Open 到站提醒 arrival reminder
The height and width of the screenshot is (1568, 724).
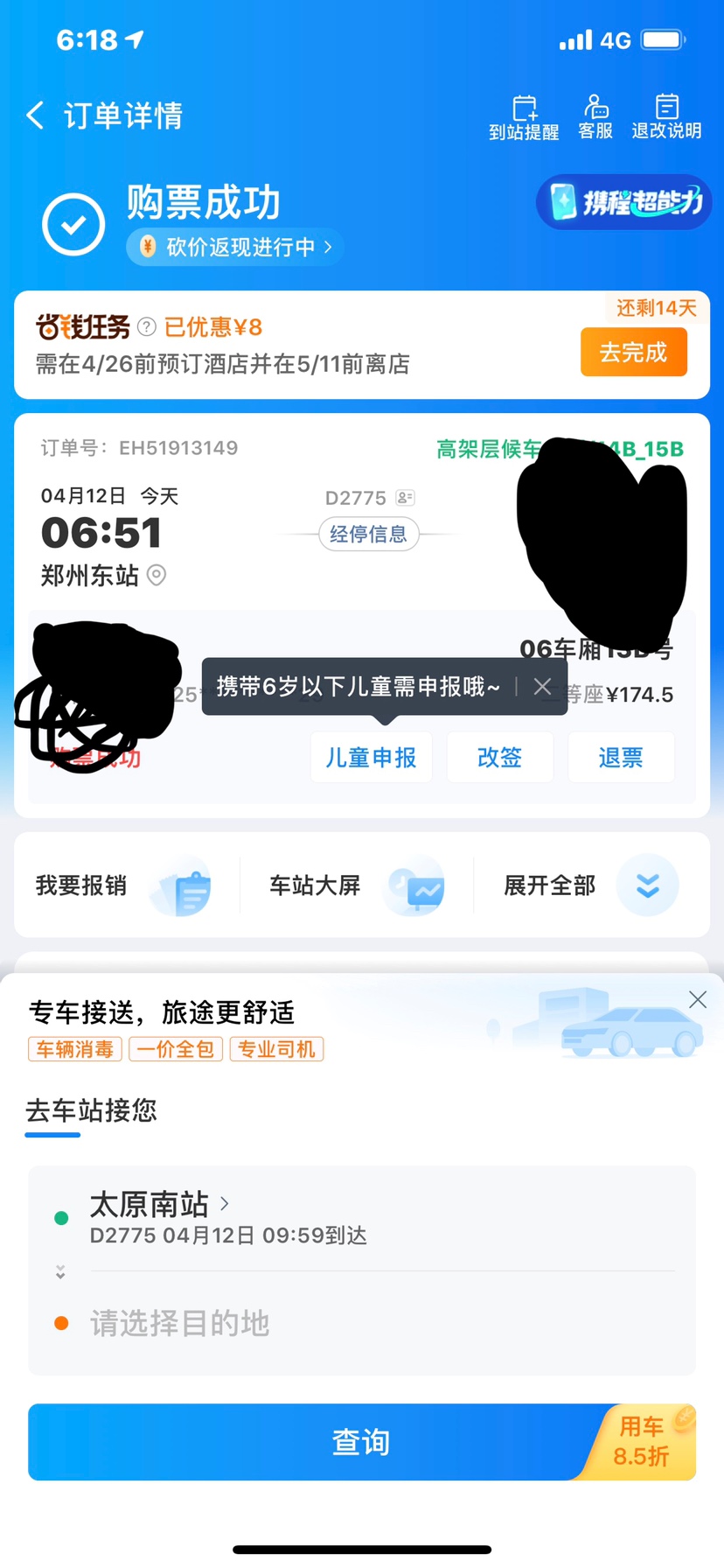point(524,117)
